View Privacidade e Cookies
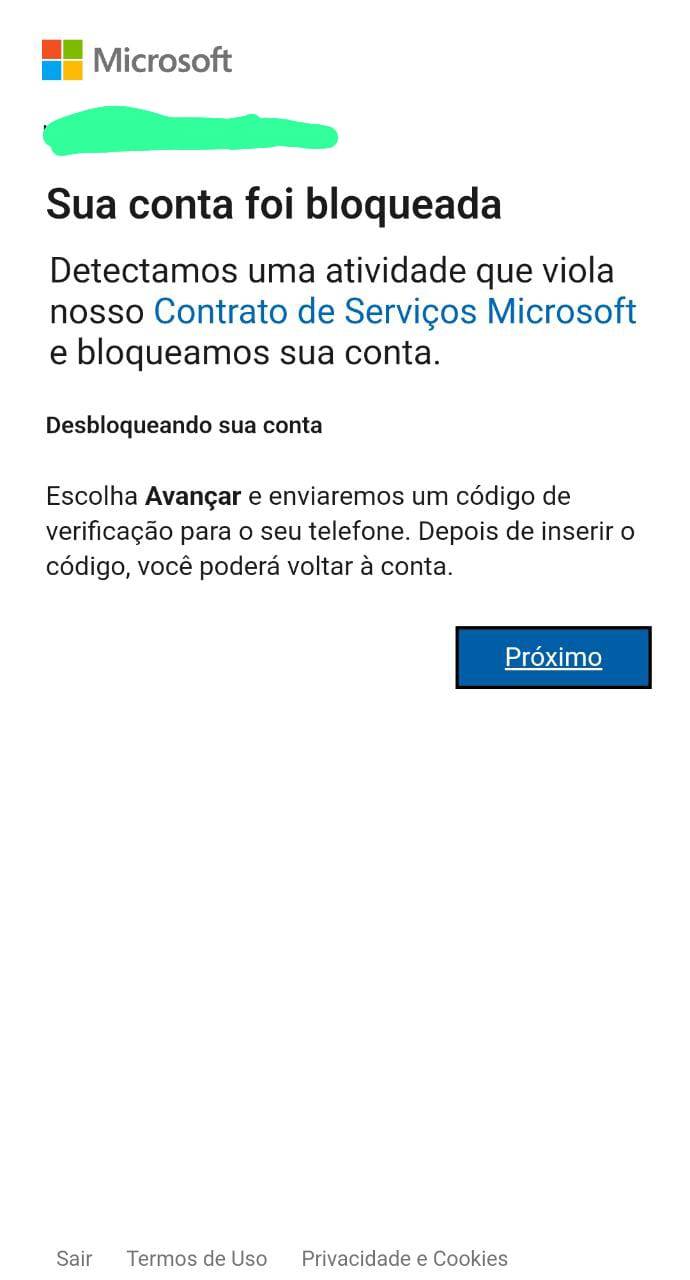Screen dimensions: 690x1280 pyautogui.click(x=404, y=1258)
